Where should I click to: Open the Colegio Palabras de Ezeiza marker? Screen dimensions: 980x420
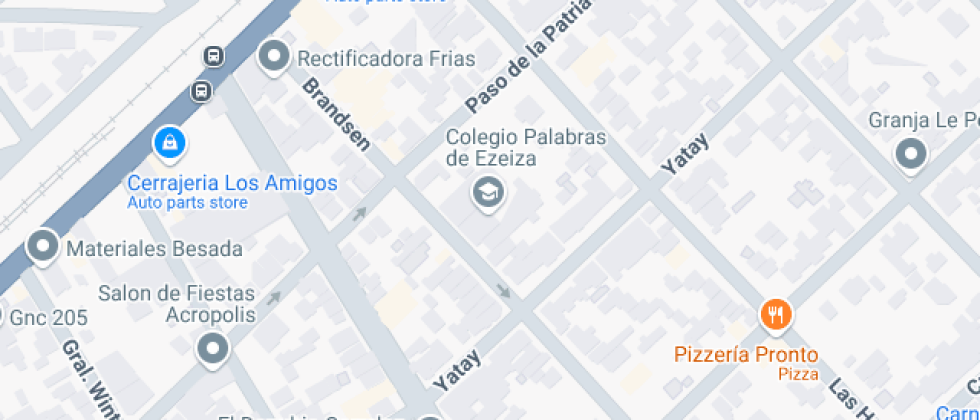(x=488, y=192)
